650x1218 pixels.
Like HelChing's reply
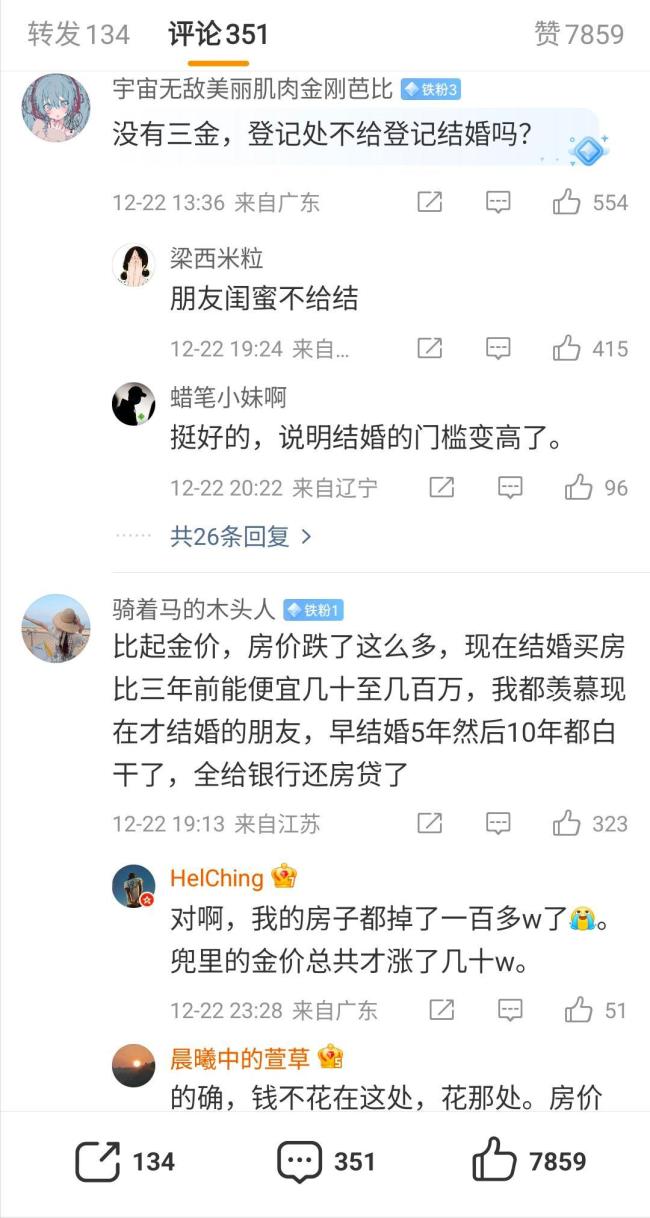(x=579, y=1010)
